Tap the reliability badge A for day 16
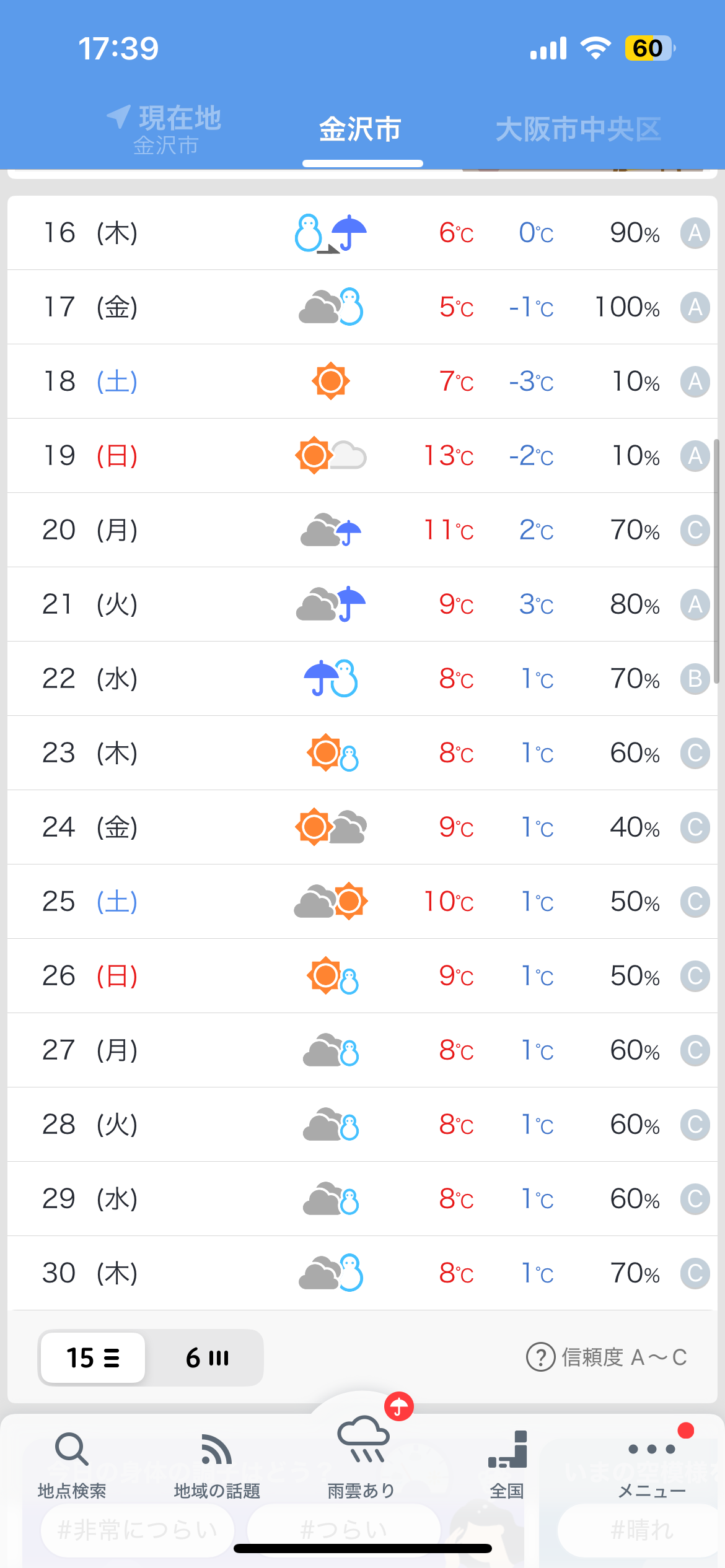The width and height of the screenshot is (725, 1568). pyautogui.click(x=695, y=233)
